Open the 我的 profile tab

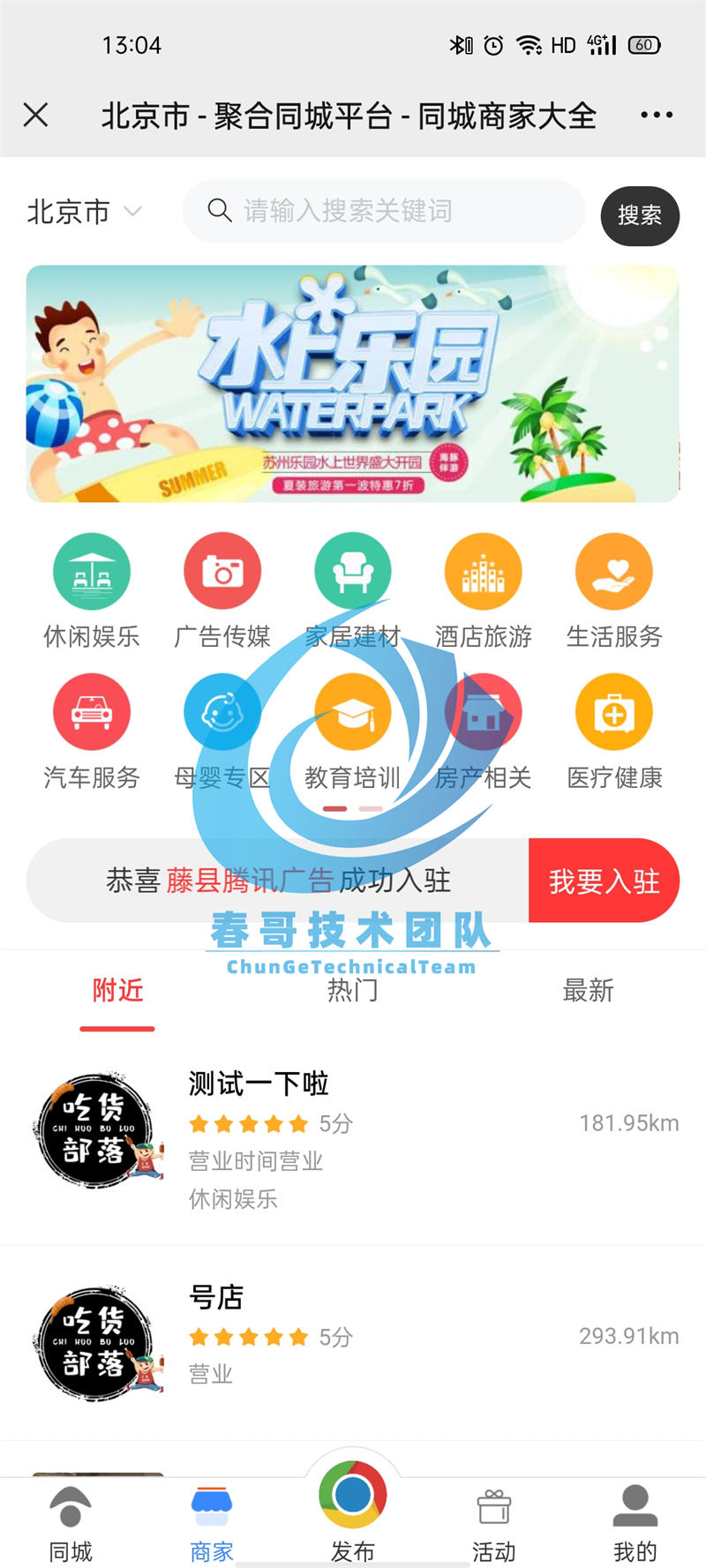635,1522
